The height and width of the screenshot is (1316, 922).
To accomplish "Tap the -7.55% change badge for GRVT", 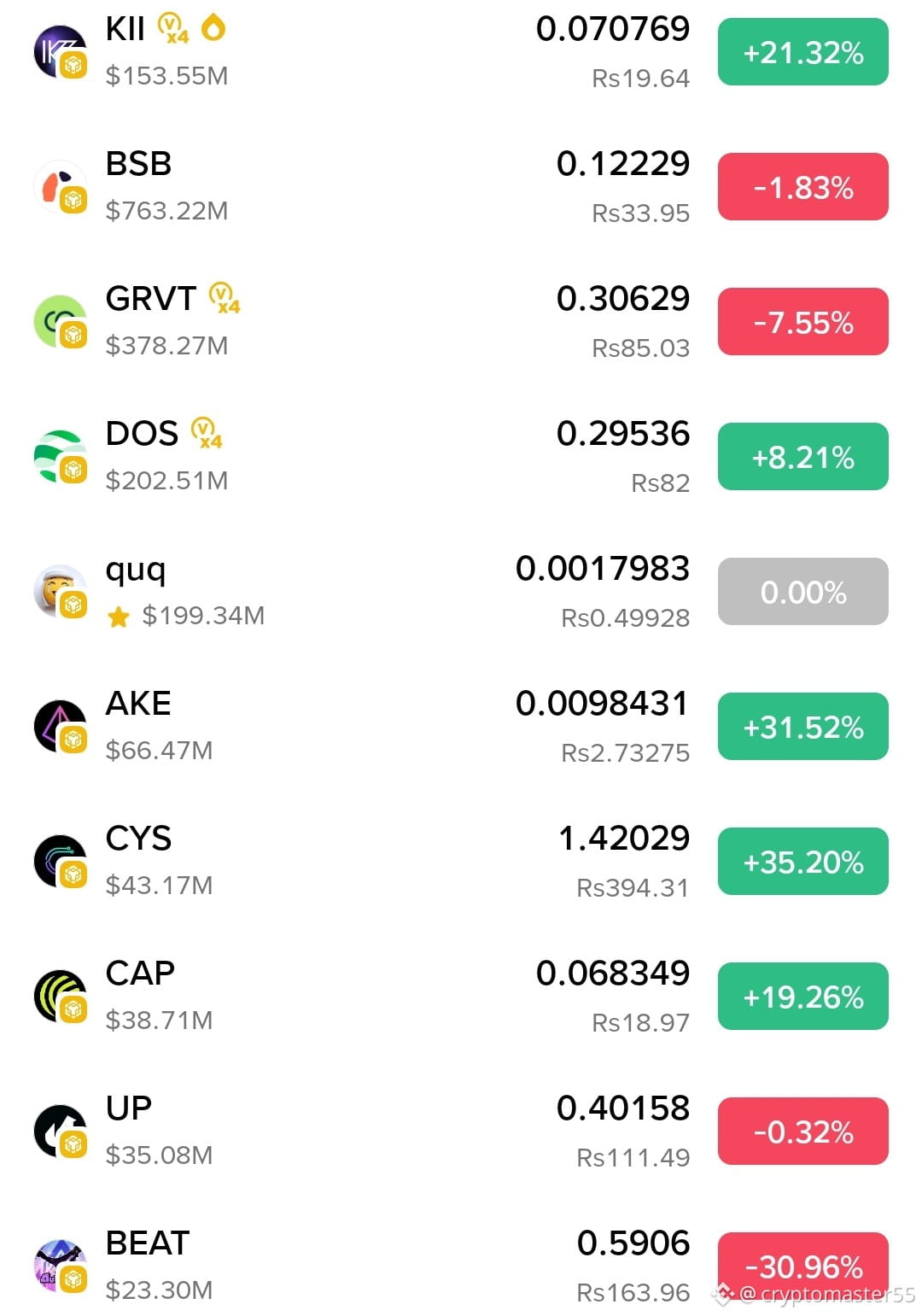I will pos(803,322).
